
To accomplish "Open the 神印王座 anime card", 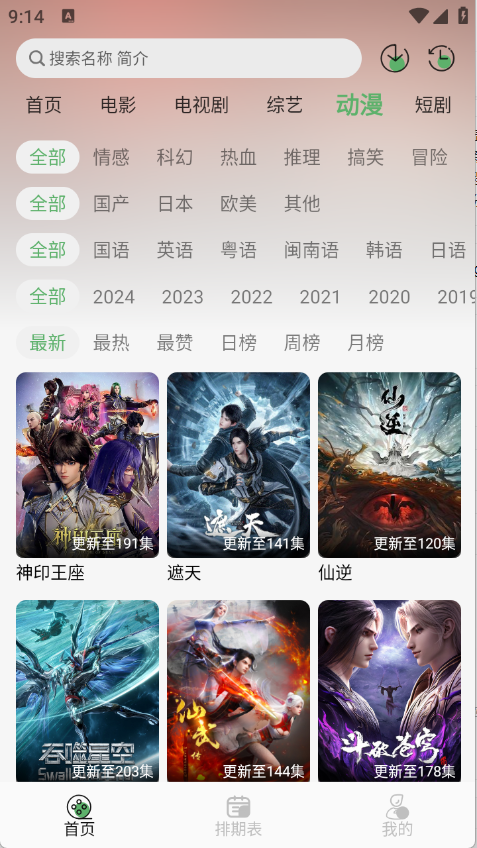I will pyautogui.click(x=88, y=477).
